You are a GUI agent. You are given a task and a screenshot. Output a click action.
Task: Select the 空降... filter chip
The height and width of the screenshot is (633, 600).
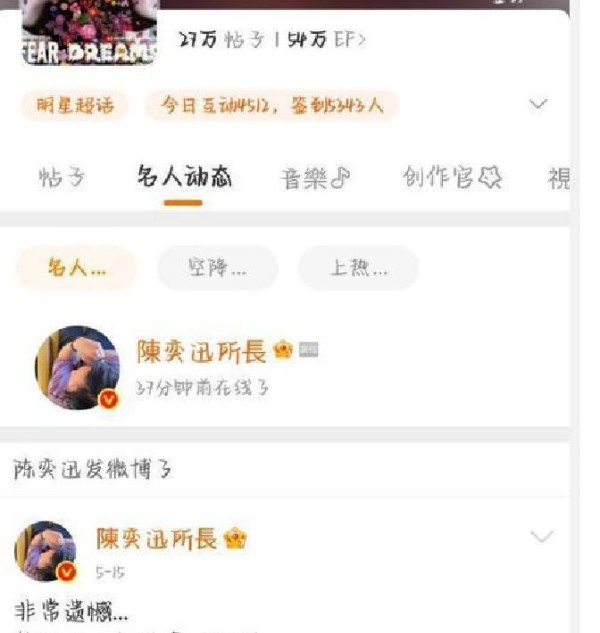point(217,268)
